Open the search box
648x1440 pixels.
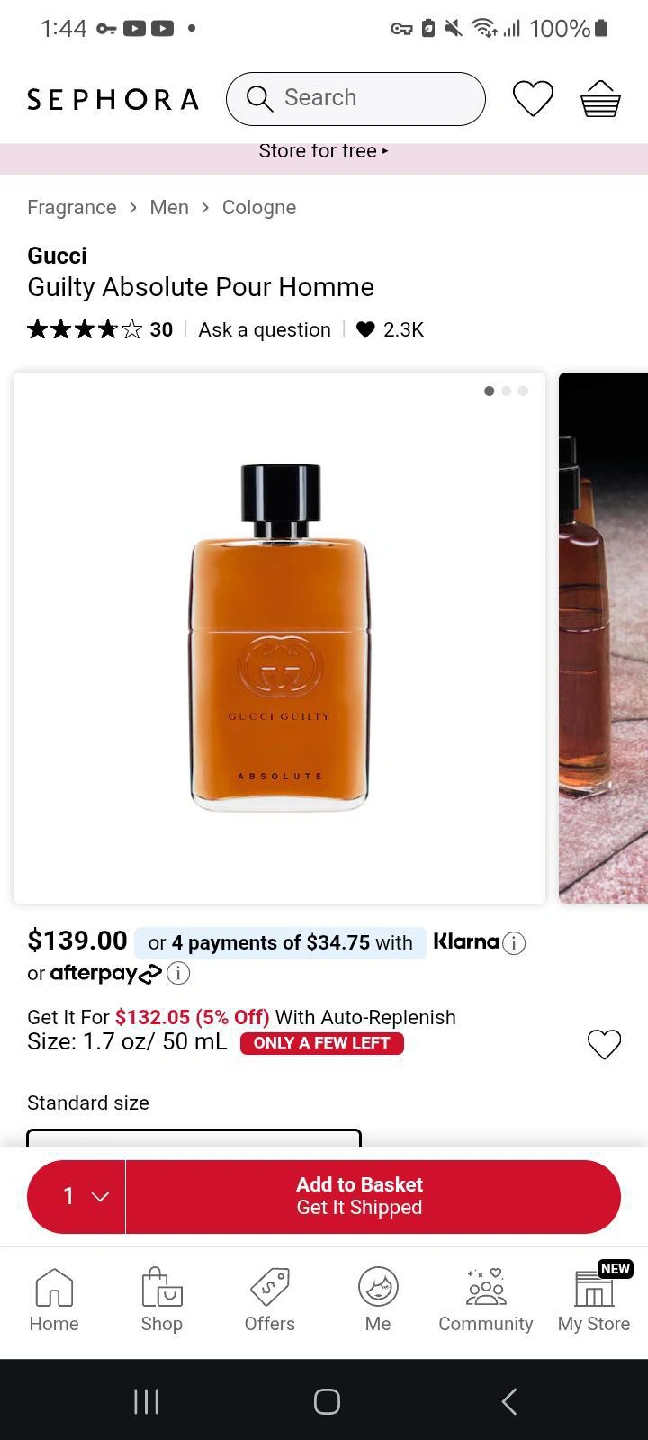[x=356, y=98]
